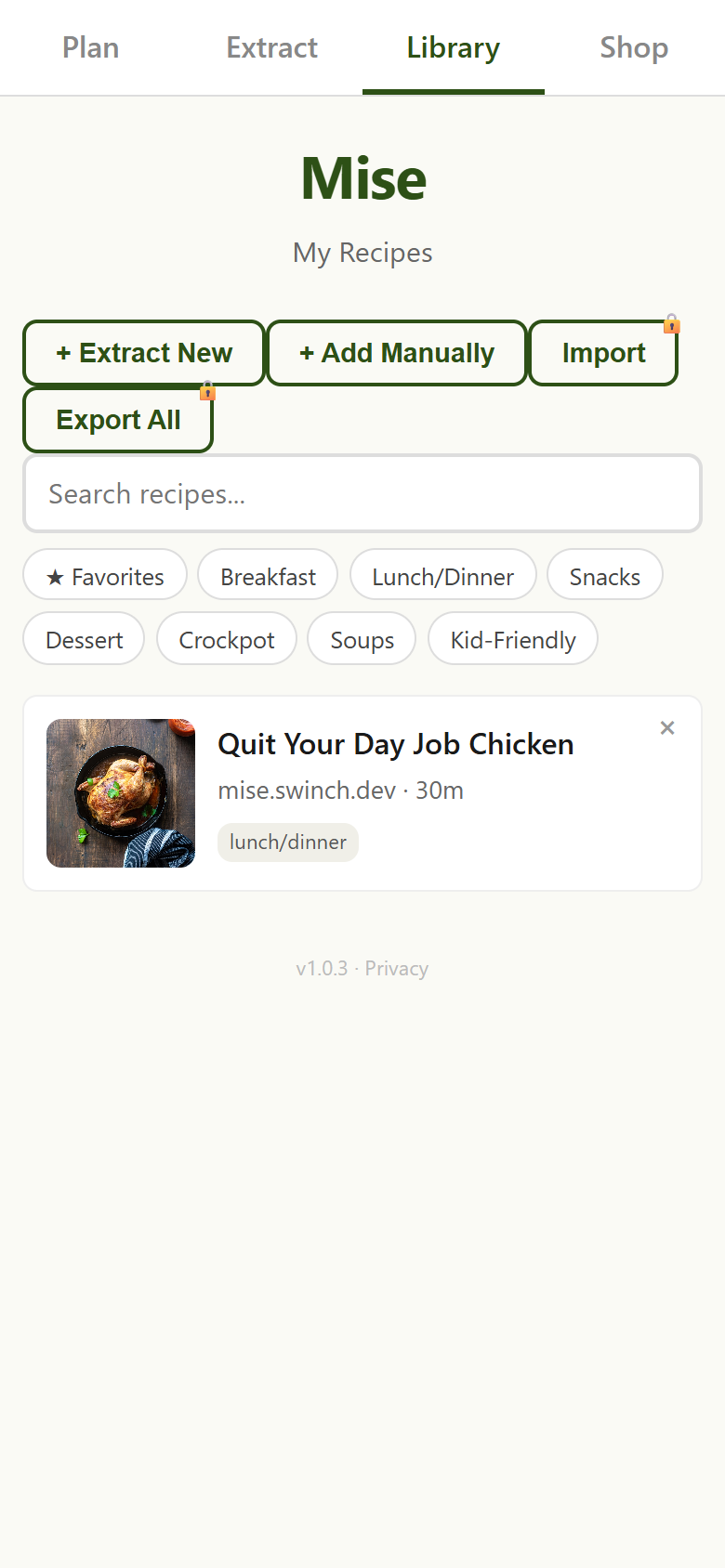725x1568 pixels.
Task: Remove the Quit Your Day Job Chicken card
Action: [x=667, y=728]
